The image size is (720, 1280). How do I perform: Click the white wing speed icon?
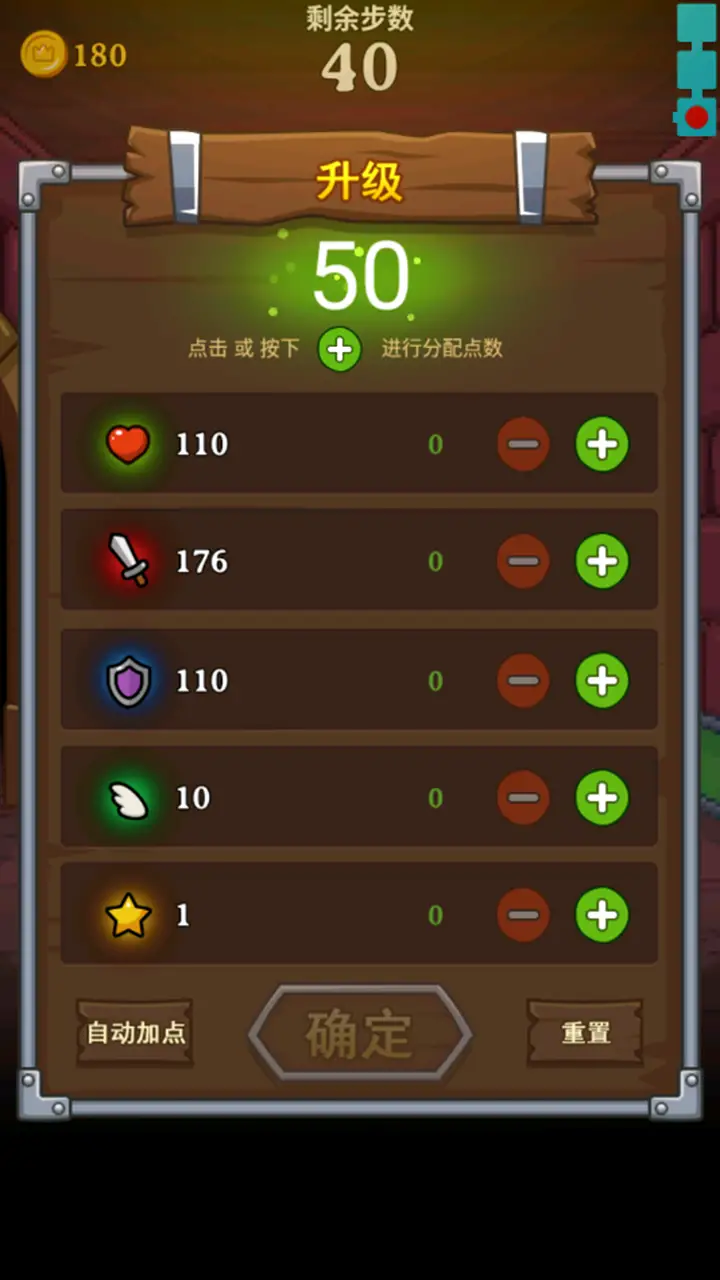point(130,797)
